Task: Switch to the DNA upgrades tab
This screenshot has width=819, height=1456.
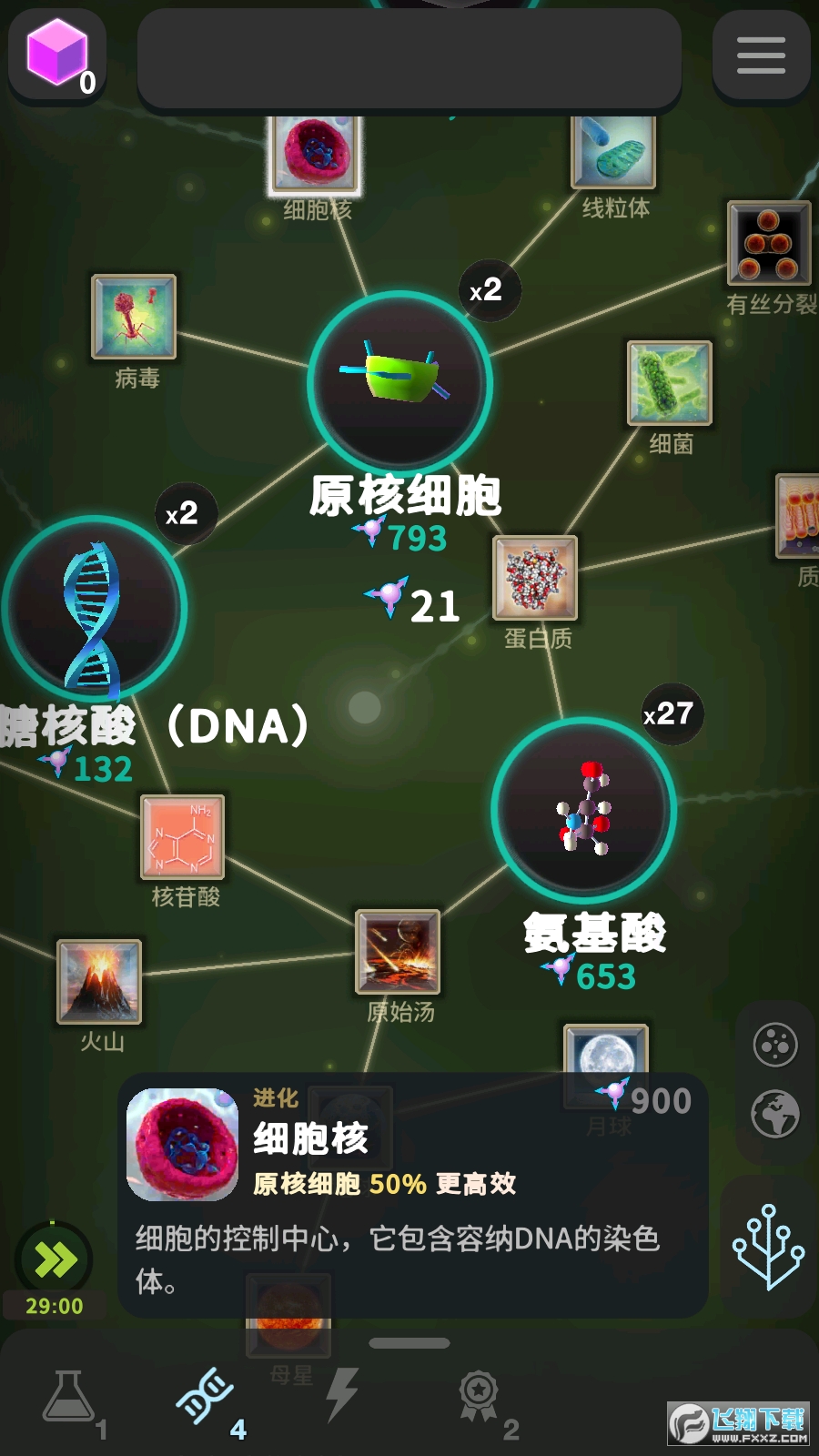Action: pyautogui.click(x=205, y=1395)
